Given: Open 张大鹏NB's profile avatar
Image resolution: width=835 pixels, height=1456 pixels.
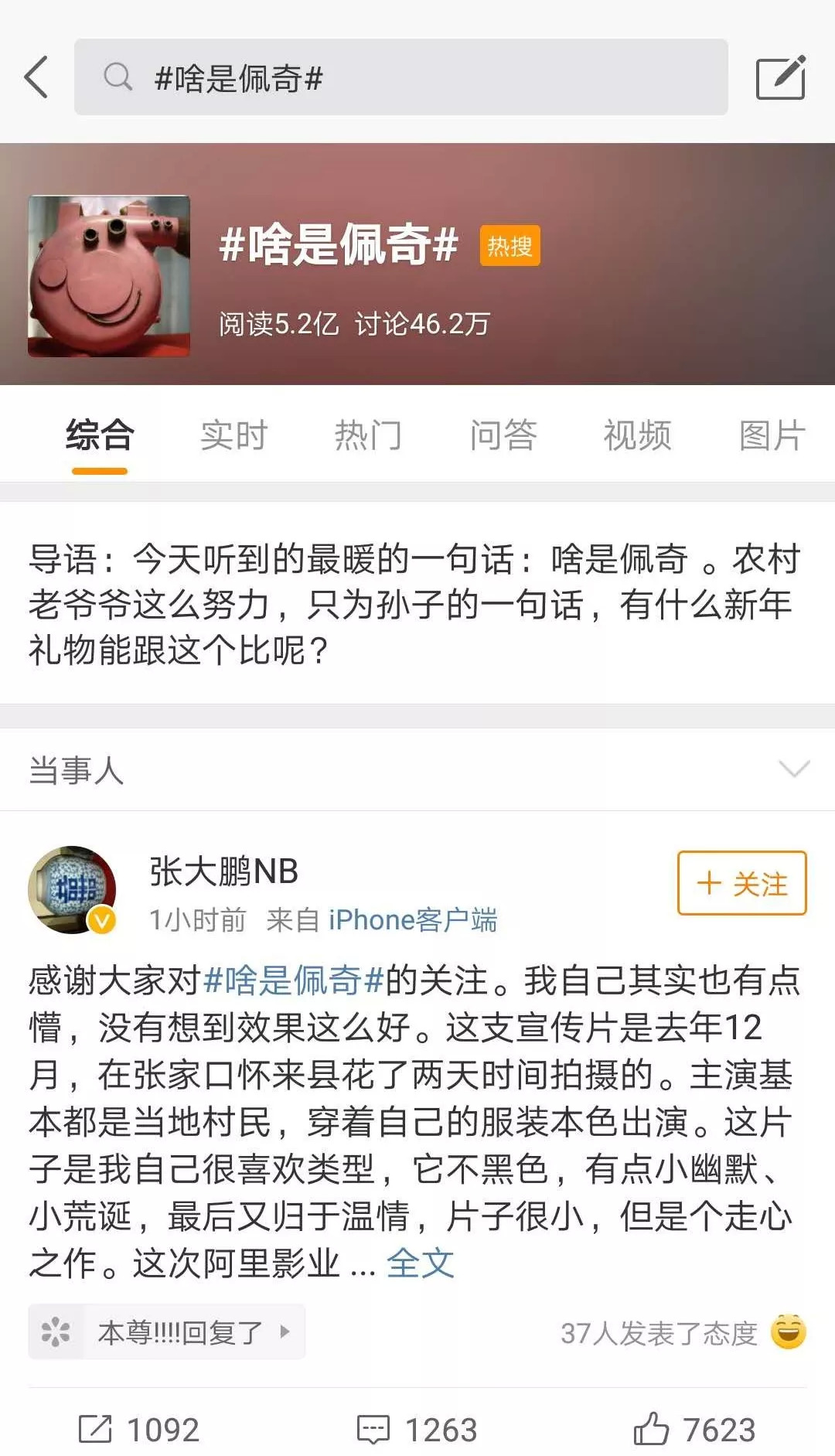Looking at the screenshot, I should pyautogui.click(x=72, y=889).
